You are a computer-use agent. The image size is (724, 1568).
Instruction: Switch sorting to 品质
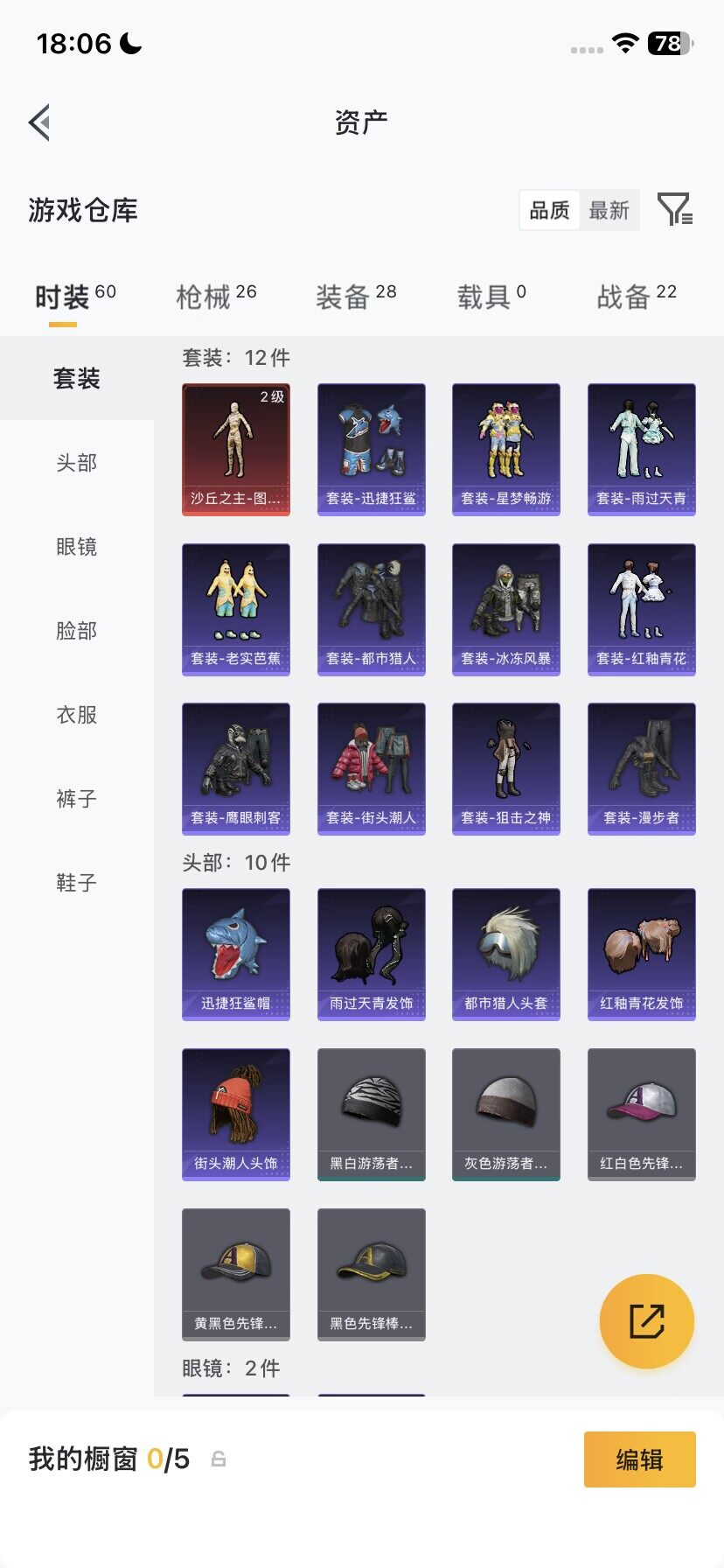[x=549, y=210]
